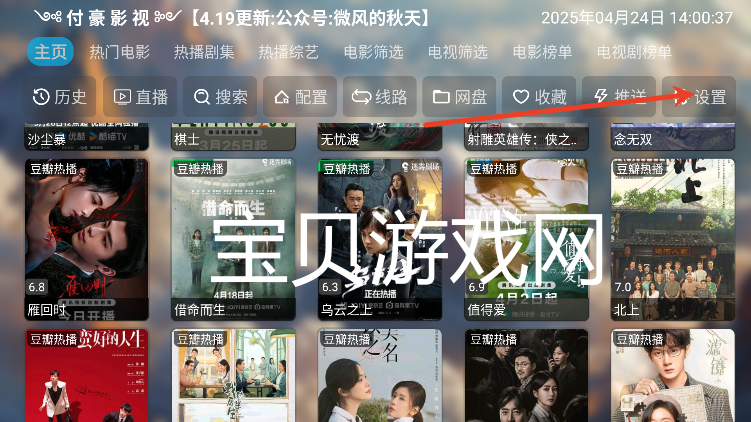Image resolution: width=751 pixels, height=422 pixels.
Task: Open the 电影筛选 tab
Action: pos(374,52)
